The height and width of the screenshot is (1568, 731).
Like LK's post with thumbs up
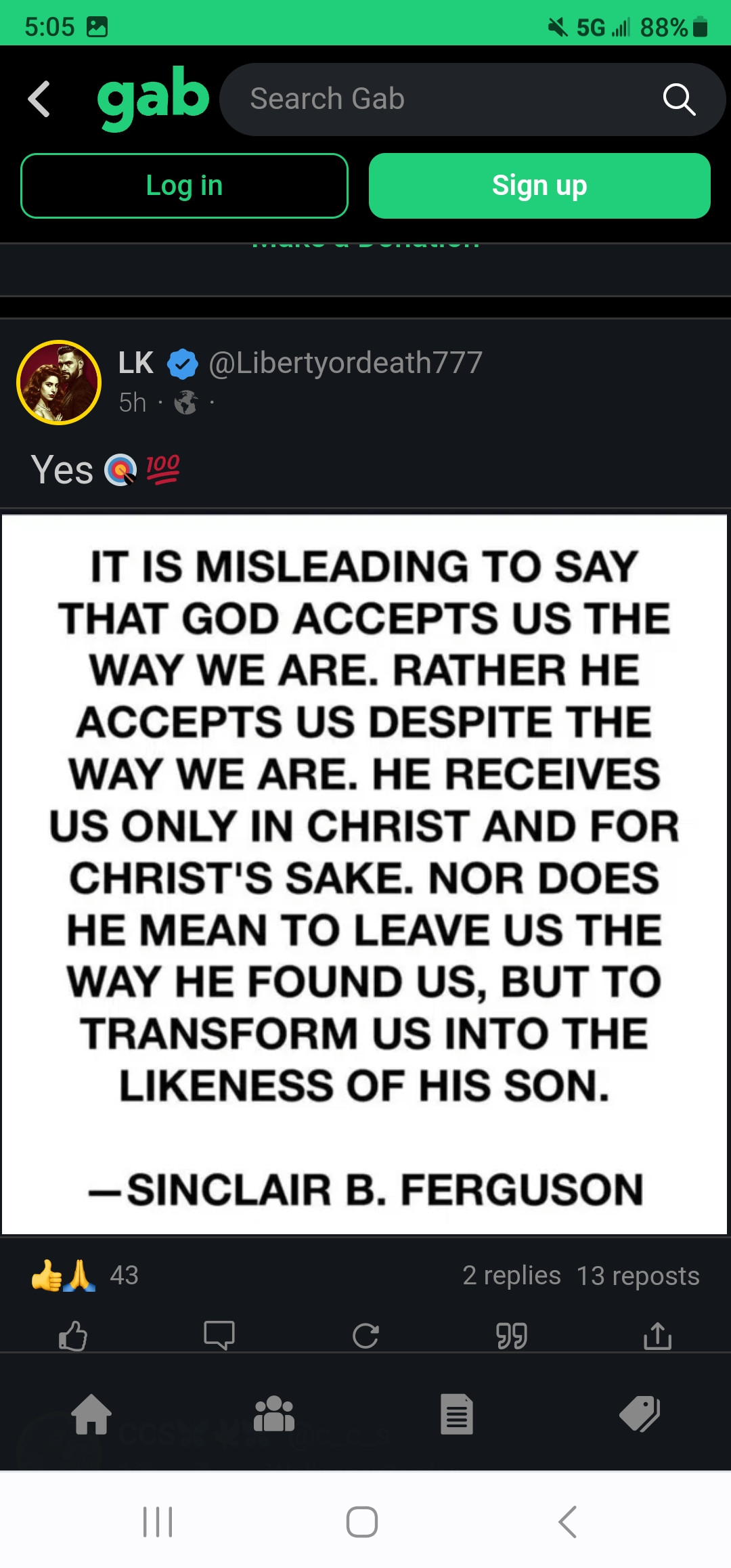(73, 1336)
